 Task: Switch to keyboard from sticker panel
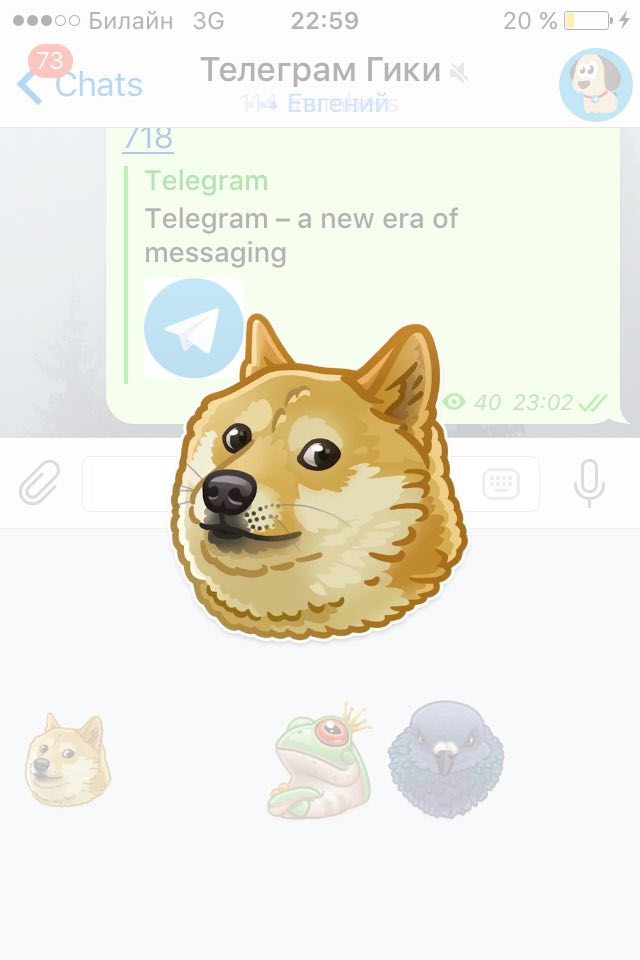pyautogui.click(x=501, y=485)
